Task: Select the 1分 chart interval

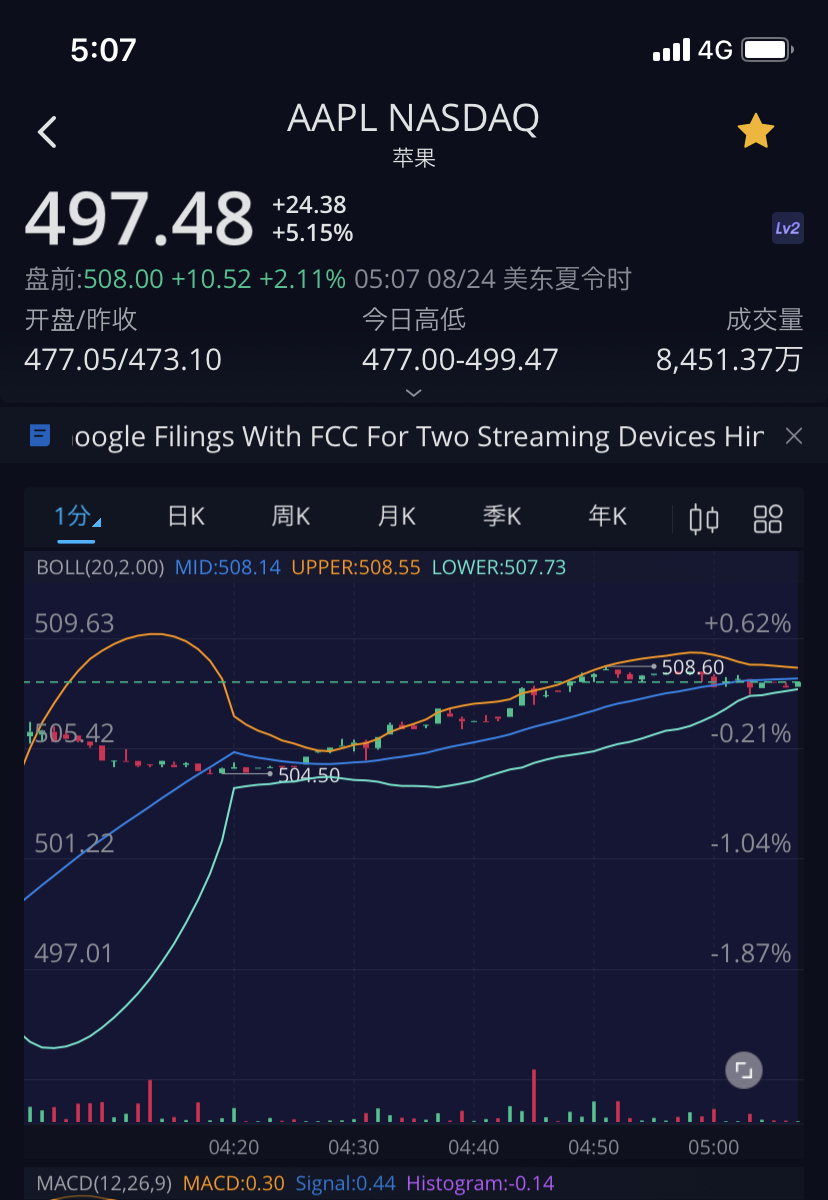Action: [75, 517]
